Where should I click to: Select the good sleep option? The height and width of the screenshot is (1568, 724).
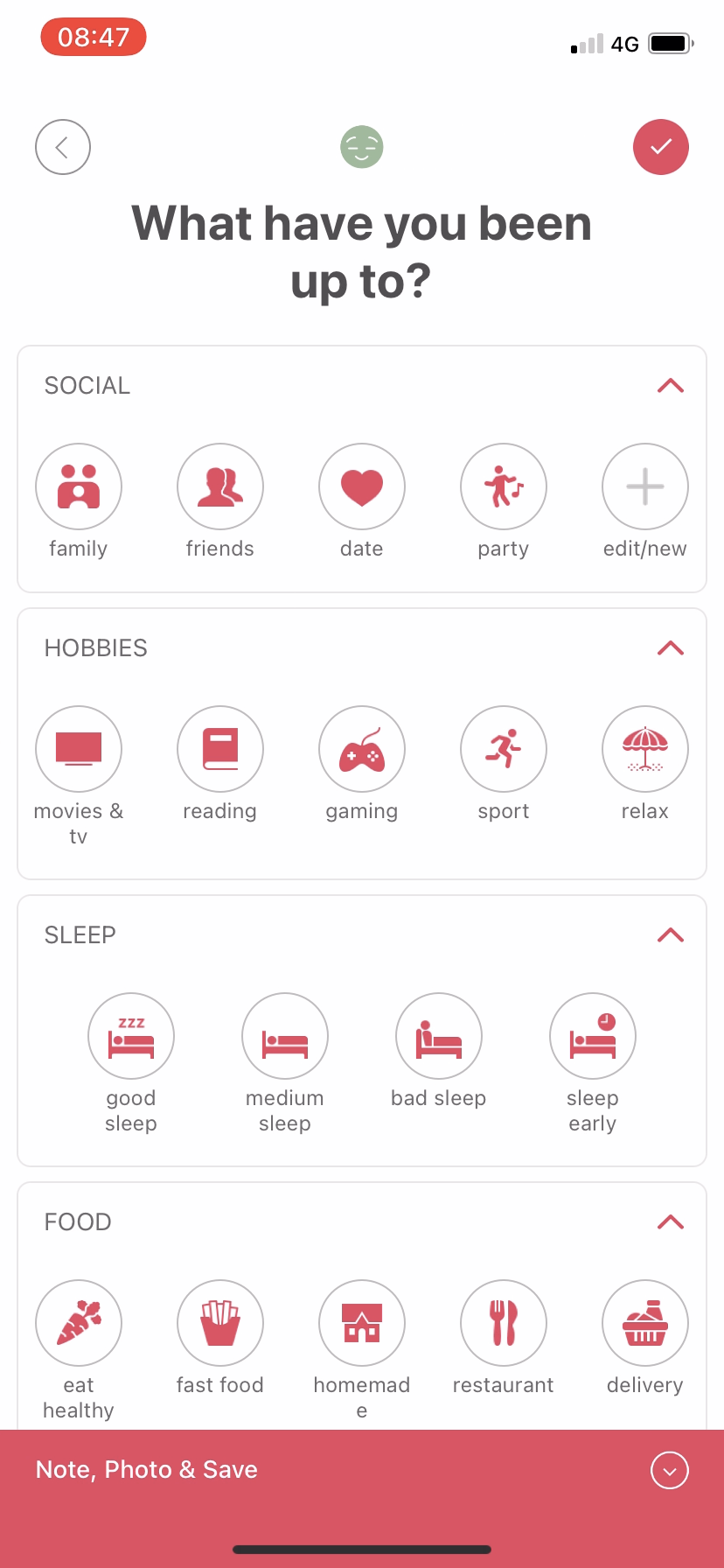(x=130, y=1035)
